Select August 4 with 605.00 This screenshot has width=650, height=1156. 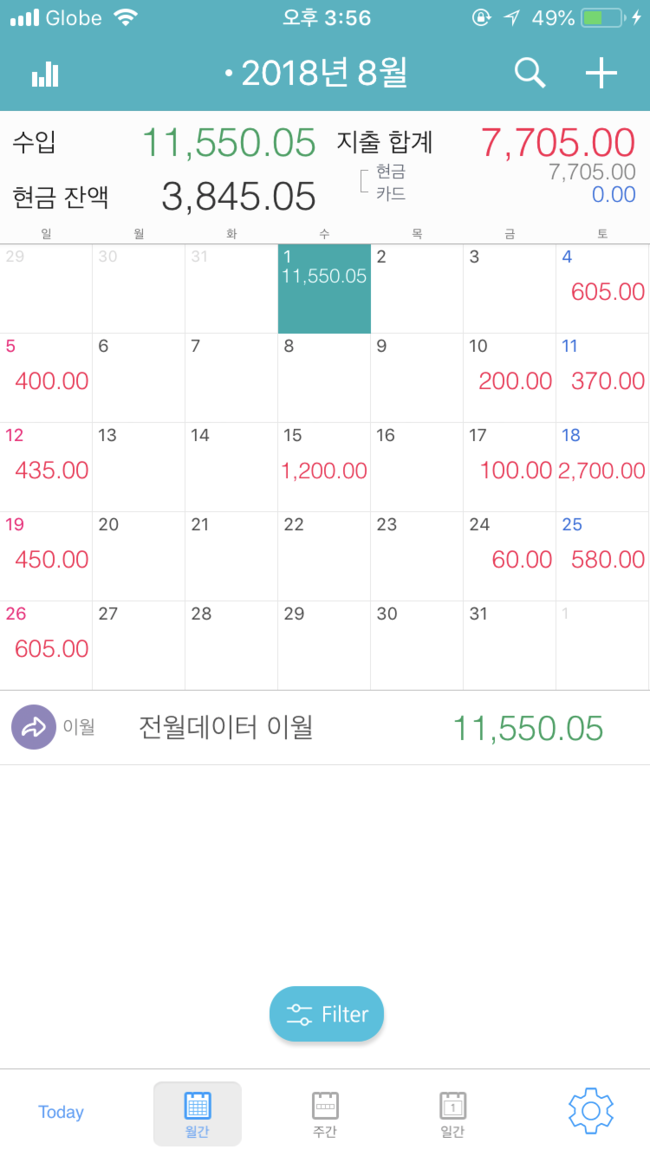coord(603,288)
